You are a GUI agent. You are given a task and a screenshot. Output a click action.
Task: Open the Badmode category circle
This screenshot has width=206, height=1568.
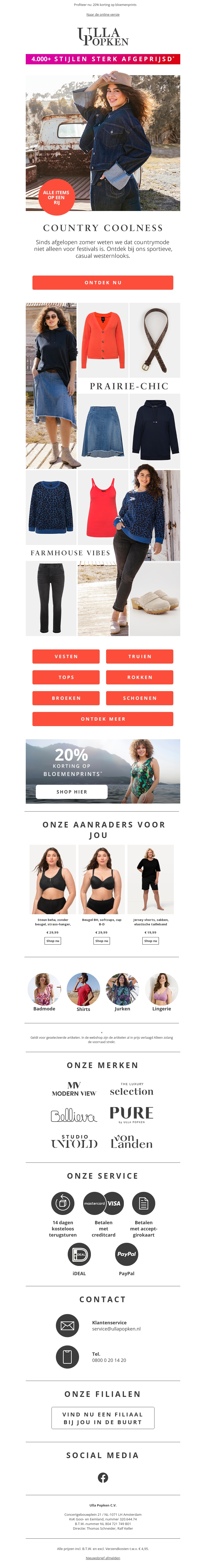44,989
